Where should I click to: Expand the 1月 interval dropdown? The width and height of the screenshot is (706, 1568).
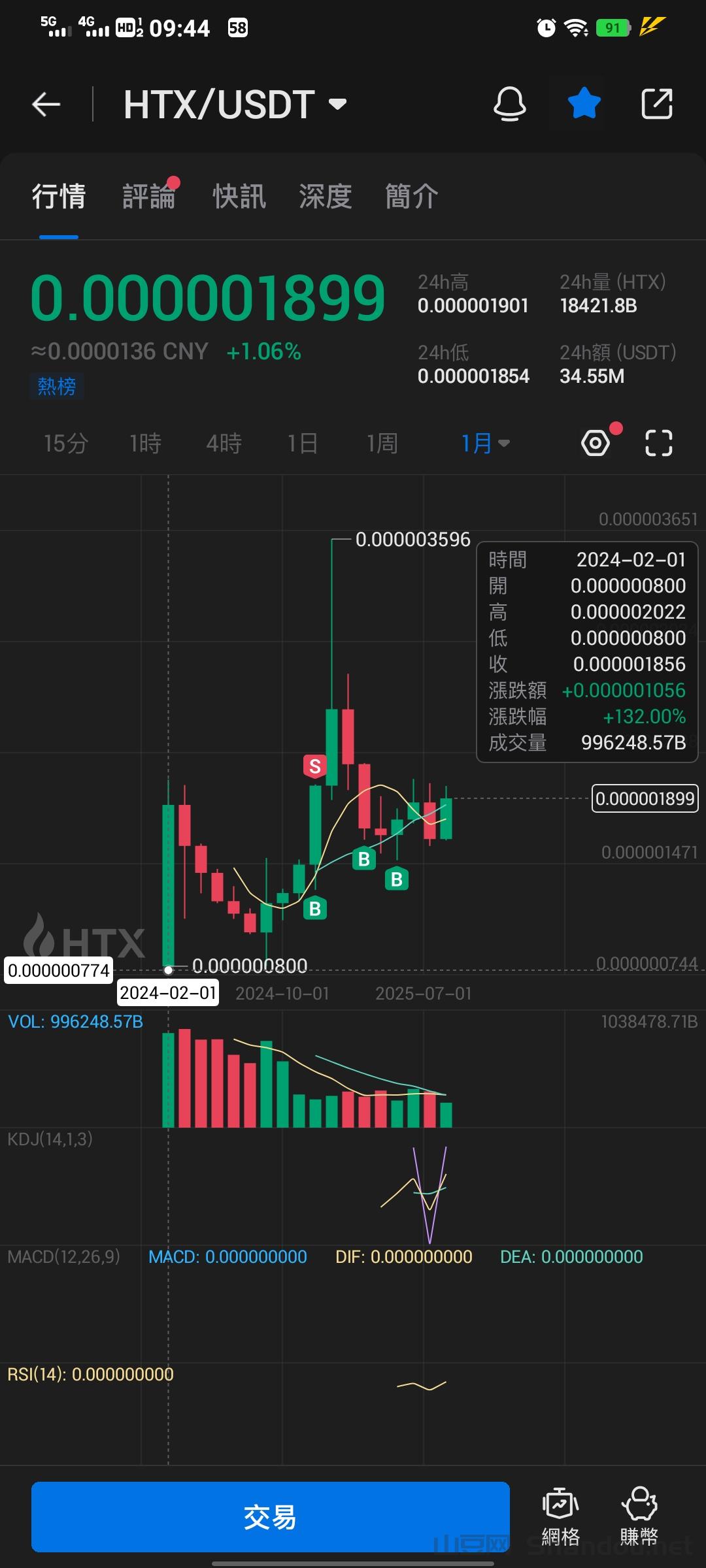point(485,444)
